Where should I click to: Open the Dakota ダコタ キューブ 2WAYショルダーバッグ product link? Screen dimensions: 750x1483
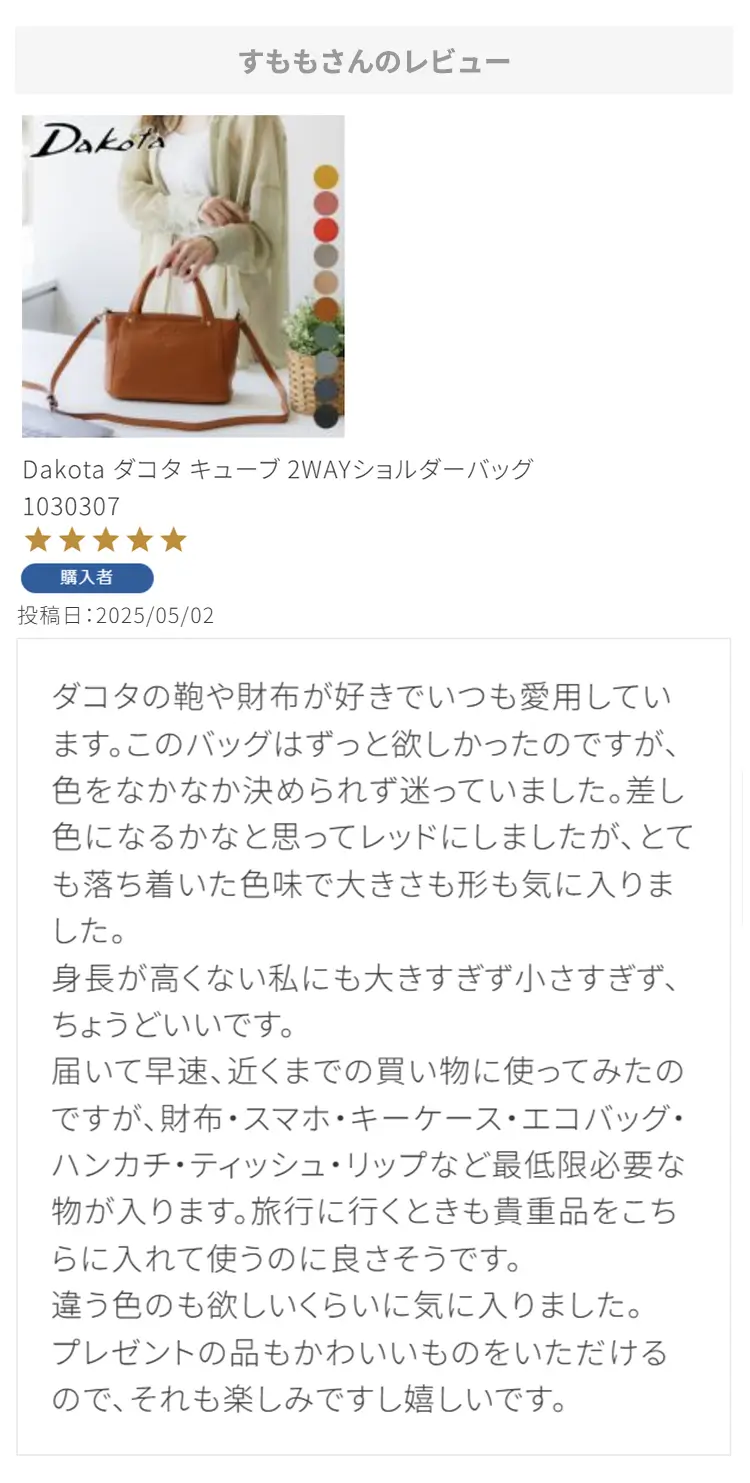tap(277, 469)
